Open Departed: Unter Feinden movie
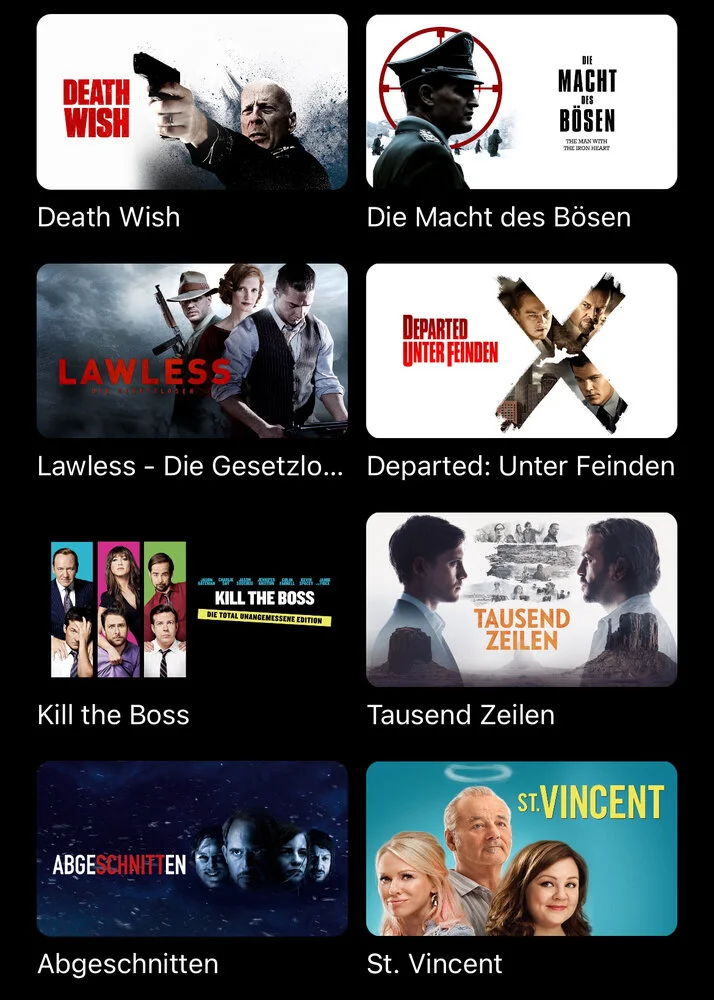 tap(521, 351)
